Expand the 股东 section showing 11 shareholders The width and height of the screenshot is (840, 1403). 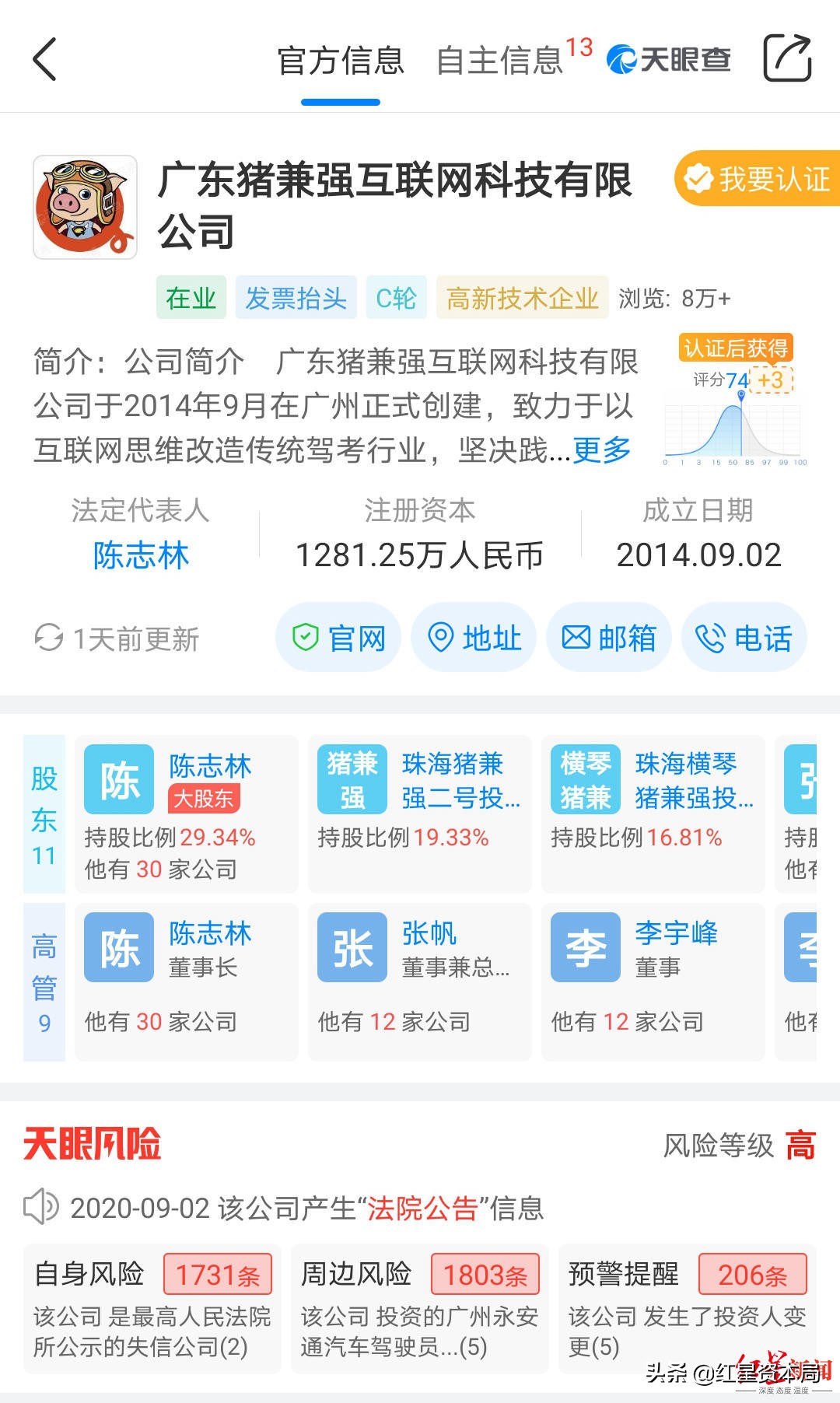coord(44,814)
